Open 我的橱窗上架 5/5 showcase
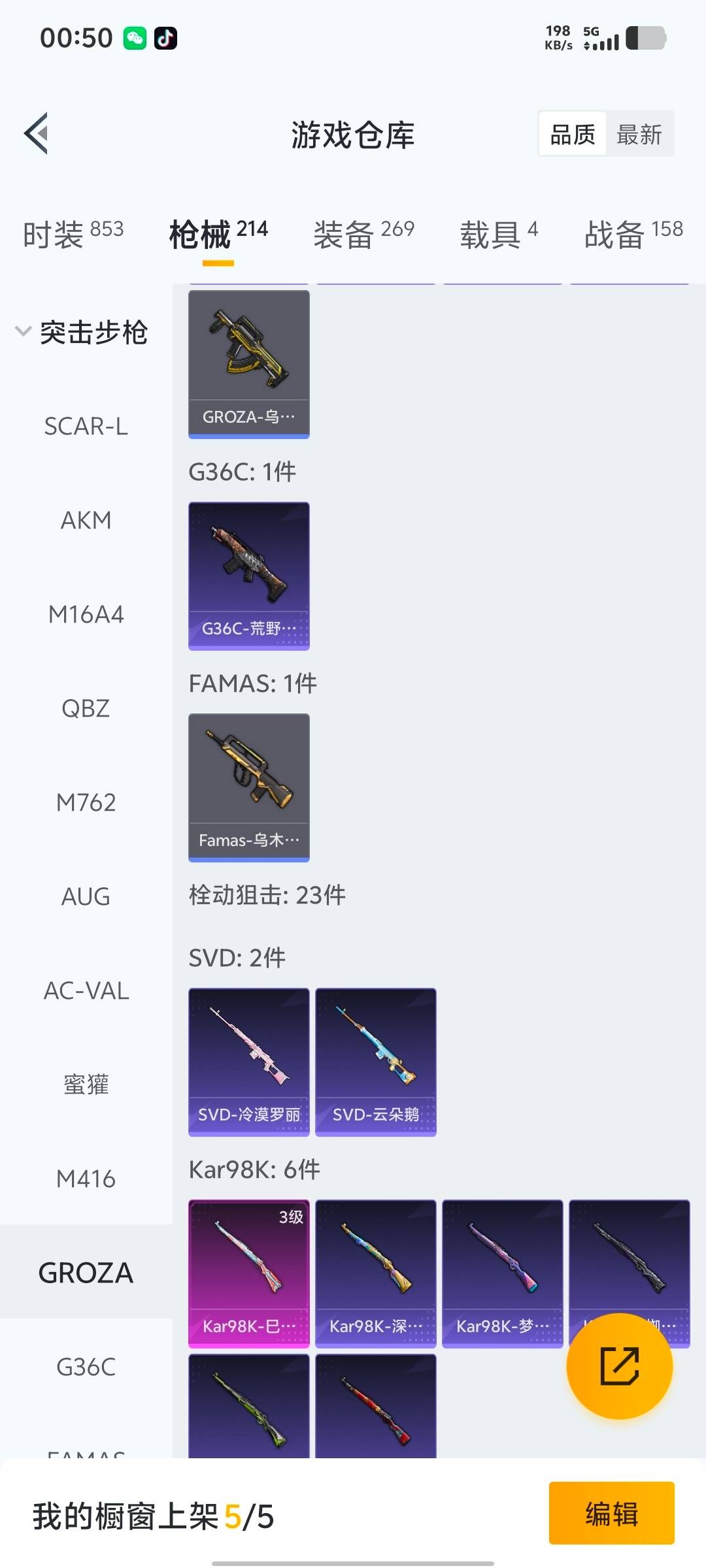This screenshot has width=706, height=1568. (x=150, y=1514)
